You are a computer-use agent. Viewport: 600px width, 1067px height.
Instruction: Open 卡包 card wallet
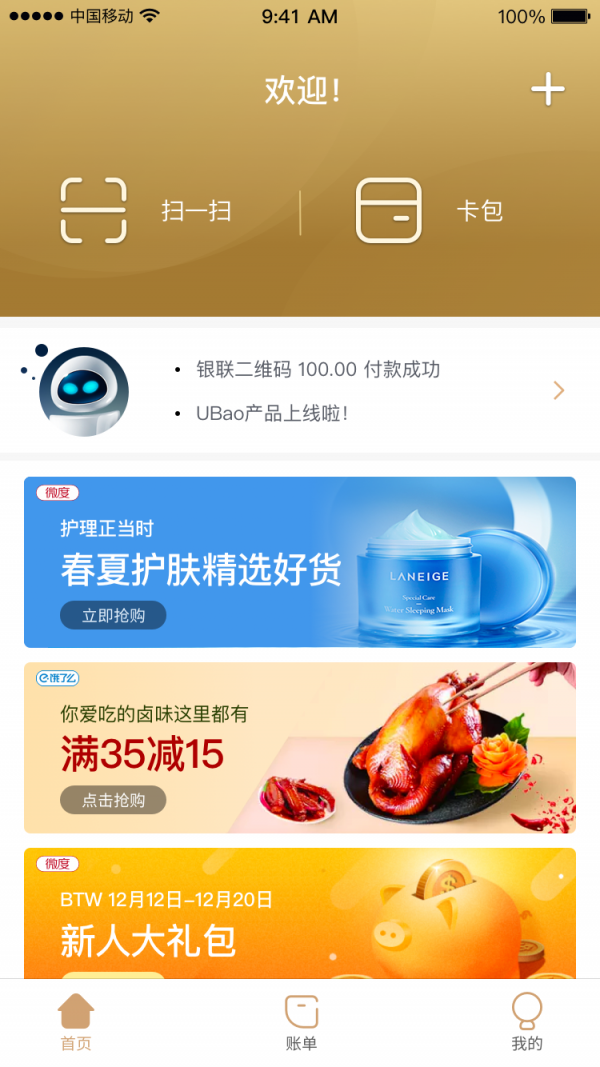coord(430,211)
